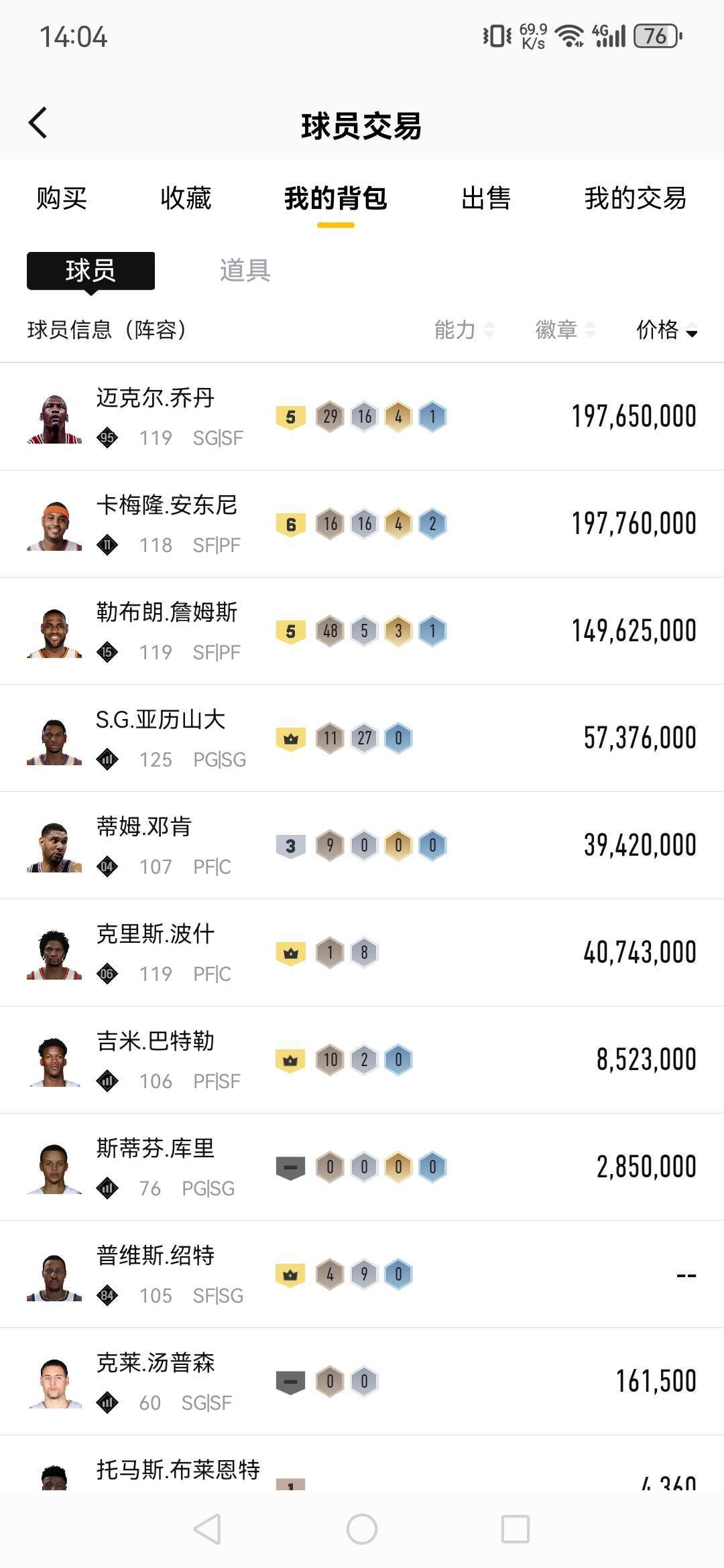Screen dimensions: 724x1568
Task: Open the 克里斯.波什 player row
Action: 362,953
